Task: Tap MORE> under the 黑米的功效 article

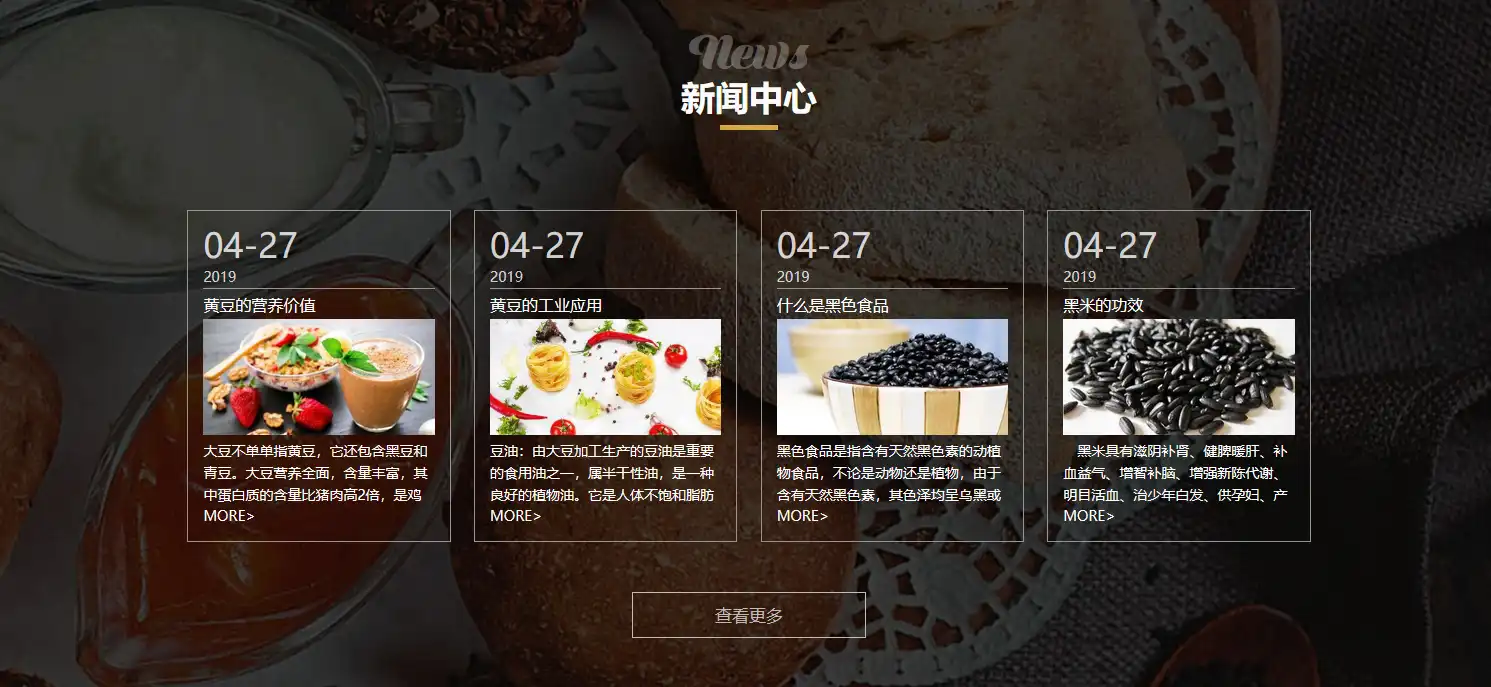Action: coord(1088,516)
